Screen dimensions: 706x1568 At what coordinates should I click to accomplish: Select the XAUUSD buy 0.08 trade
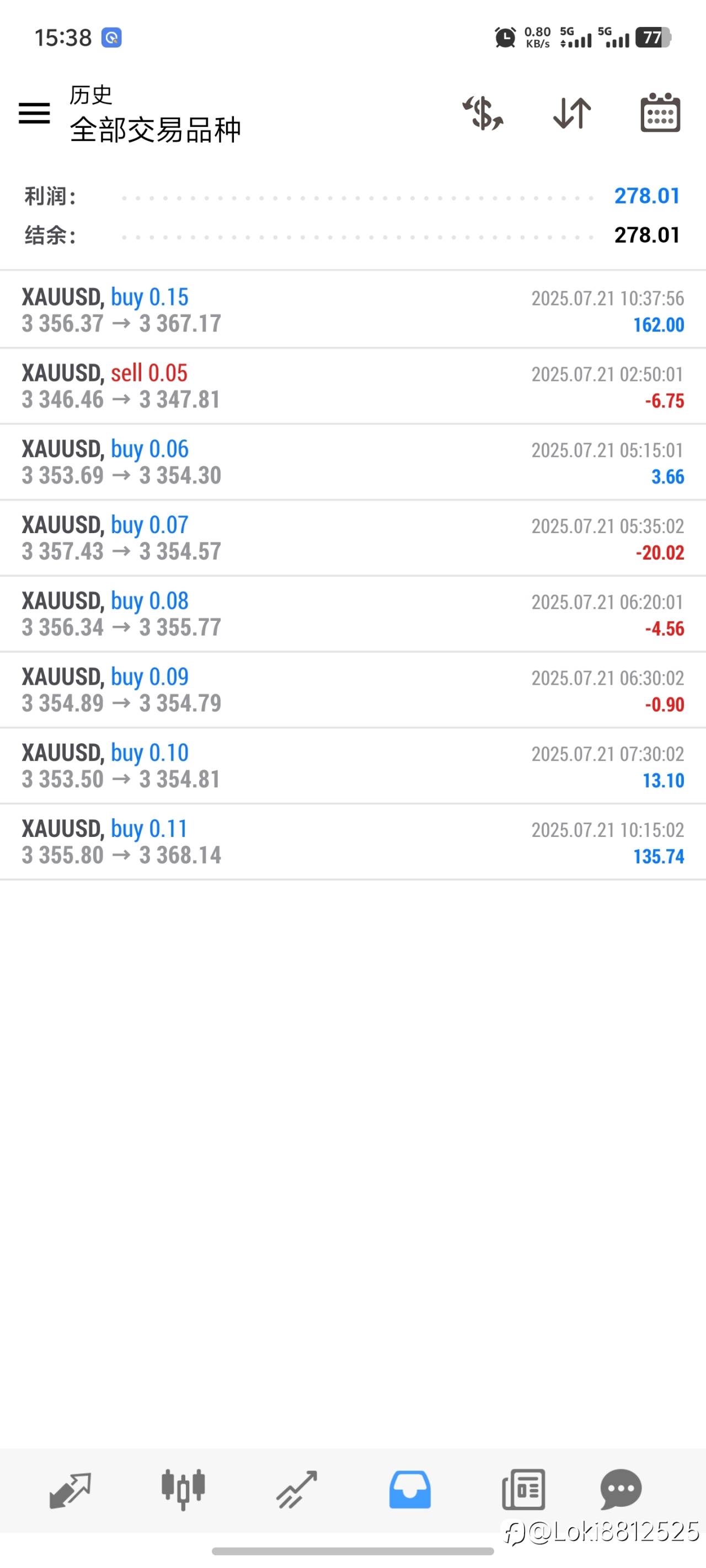pos(352,614)
